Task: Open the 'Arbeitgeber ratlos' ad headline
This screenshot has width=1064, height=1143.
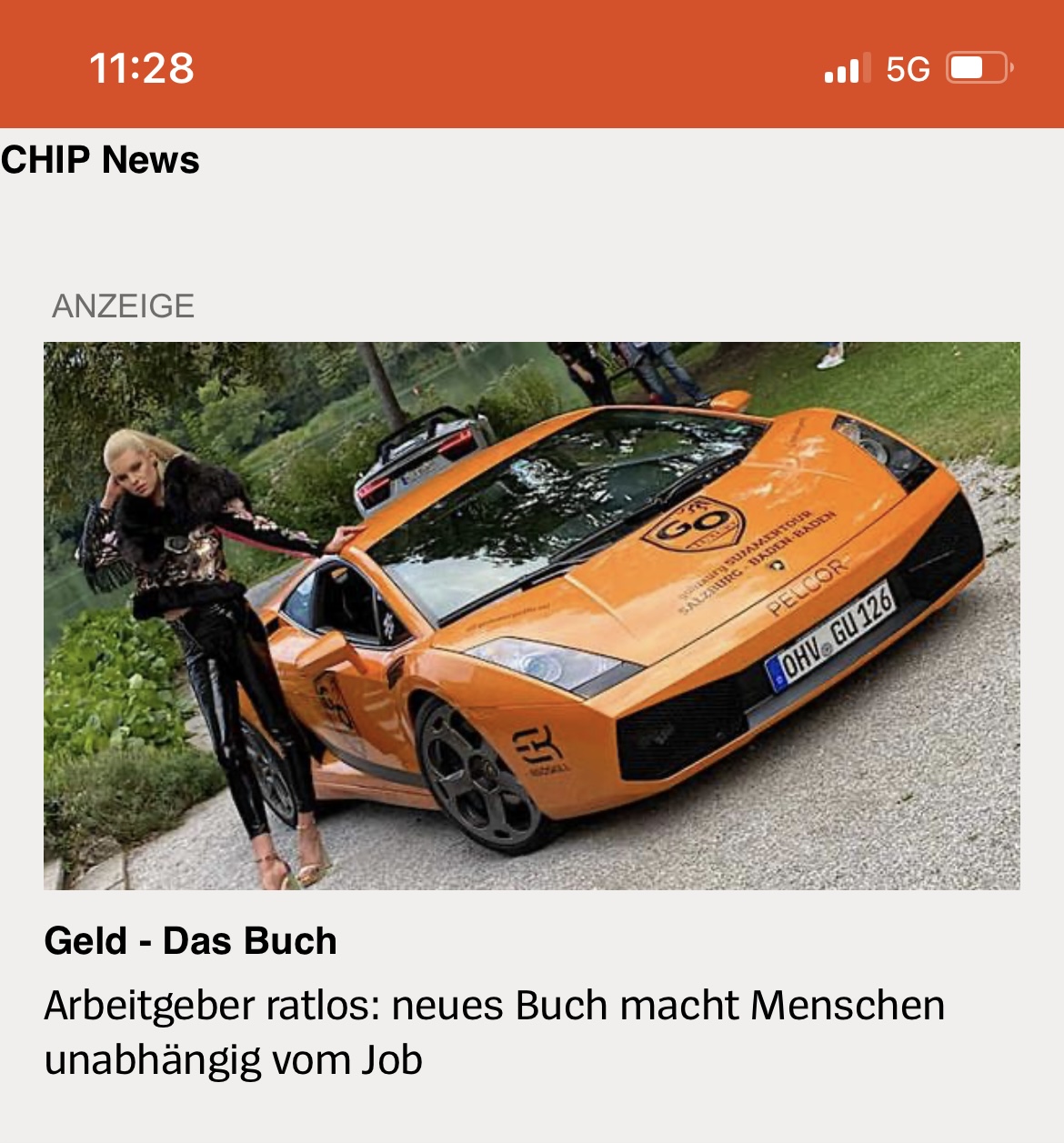Action: [494, 1032]
